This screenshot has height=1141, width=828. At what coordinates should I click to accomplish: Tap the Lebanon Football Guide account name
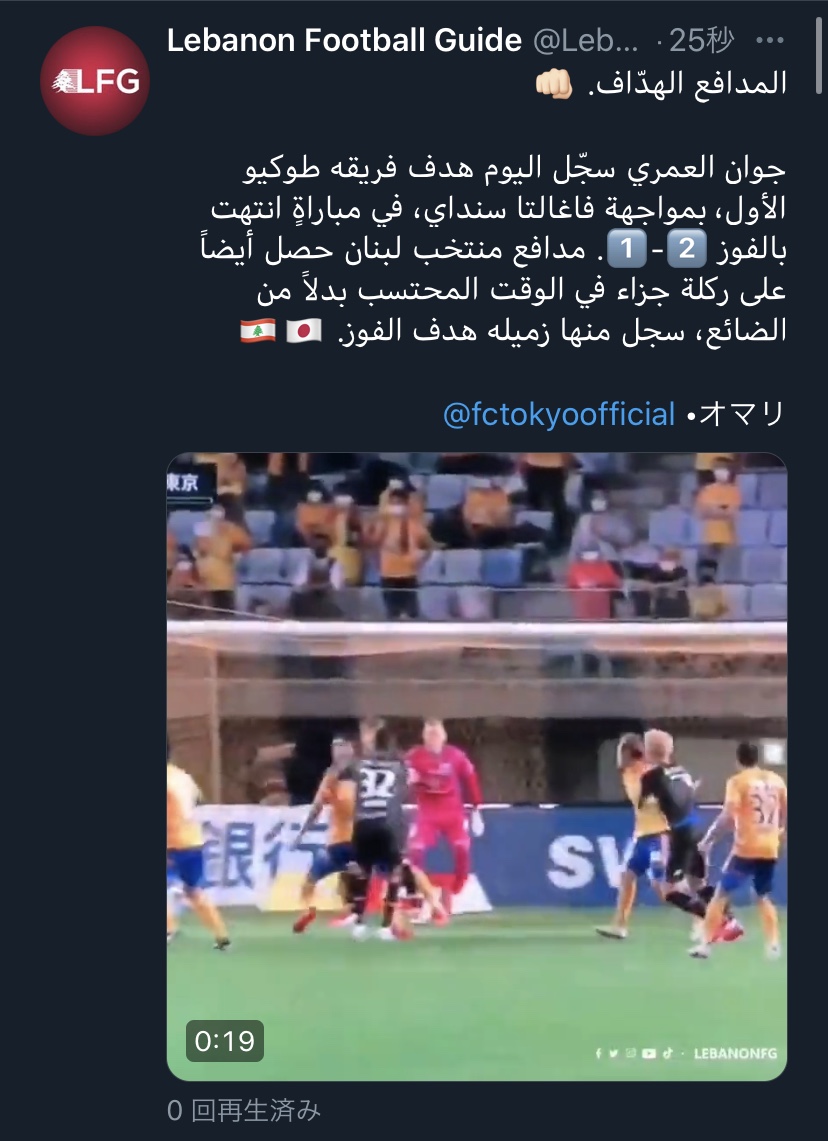344,41
